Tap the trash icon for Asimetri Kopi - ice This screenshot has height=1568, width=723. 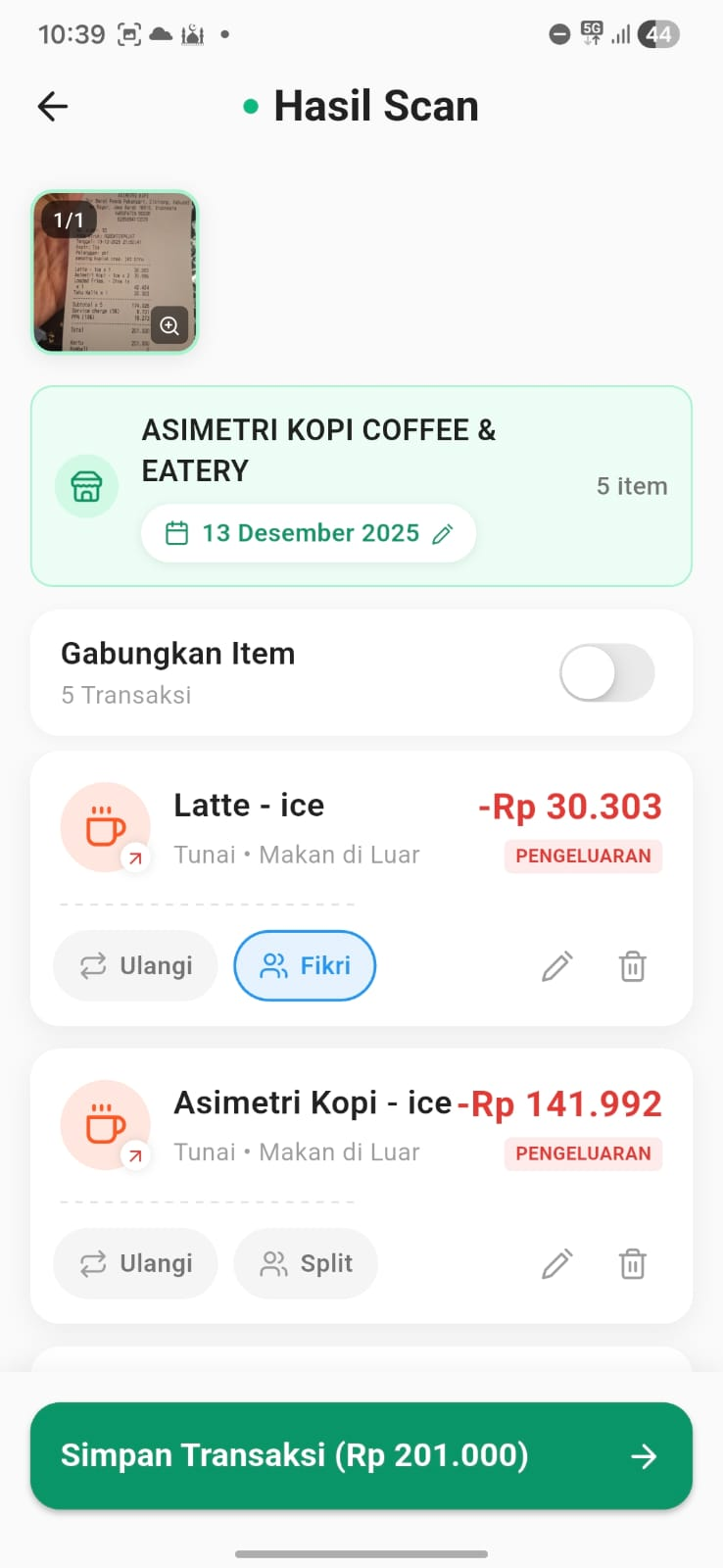pyautogui.click(x=632, y=1263)
